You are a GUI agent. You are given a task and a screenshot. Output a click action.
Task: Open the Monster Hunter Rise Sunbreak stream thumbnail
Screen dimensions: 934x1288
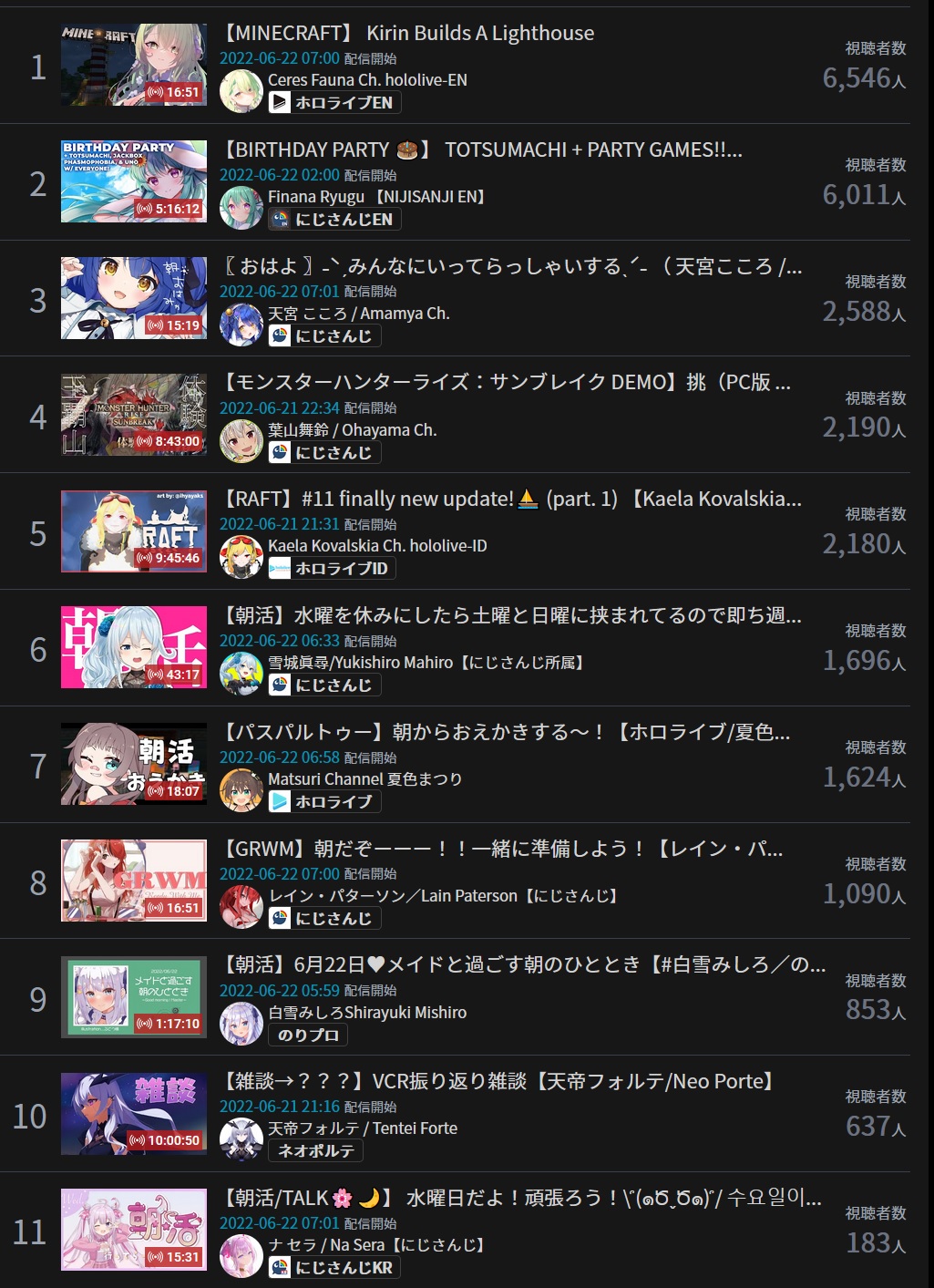pos(133,415)
